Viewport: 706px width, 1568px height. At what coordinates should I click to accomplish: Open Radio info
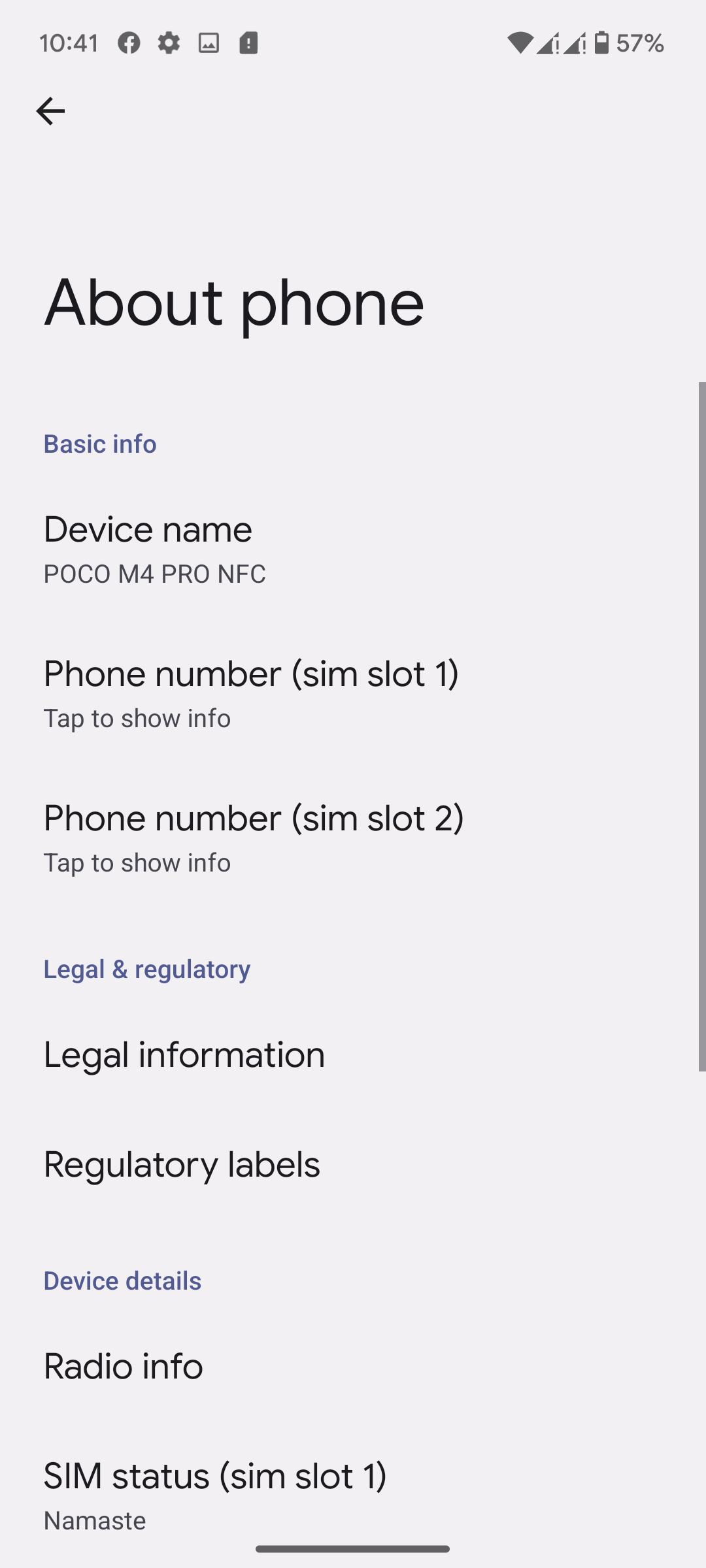click(353, 1366)
